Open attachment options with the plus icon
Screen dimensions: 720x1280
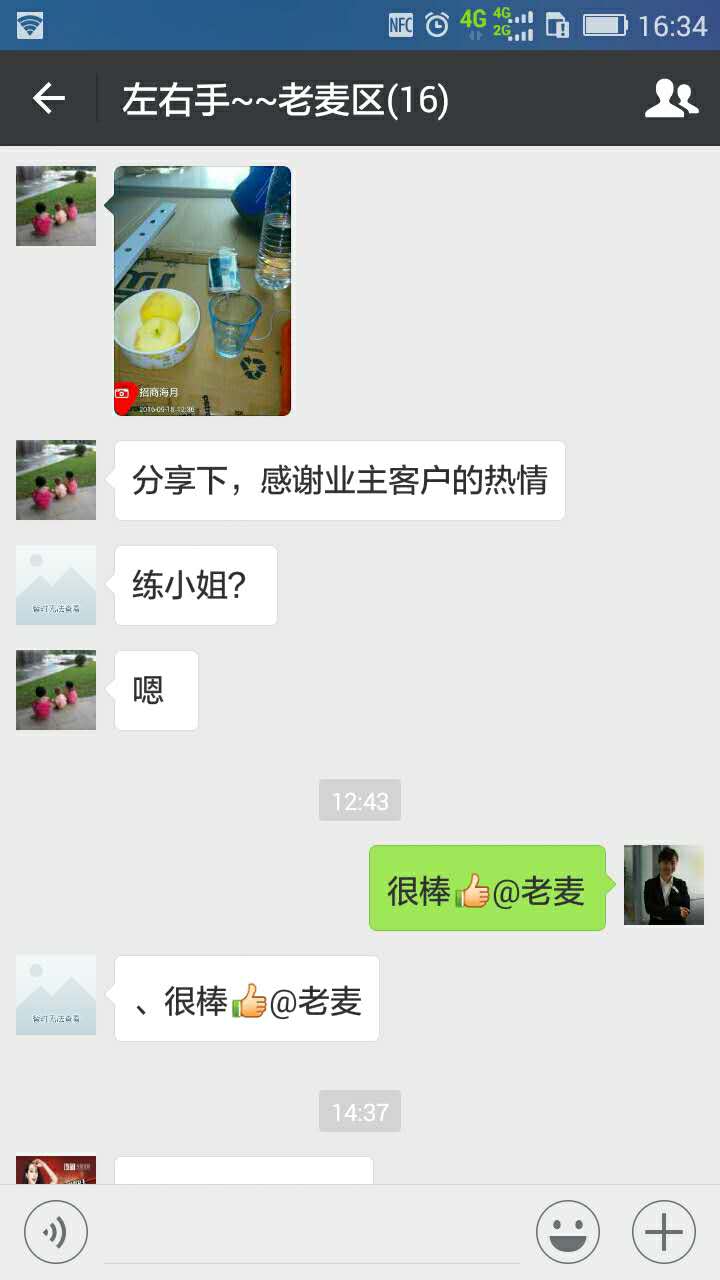point(663,1230)
